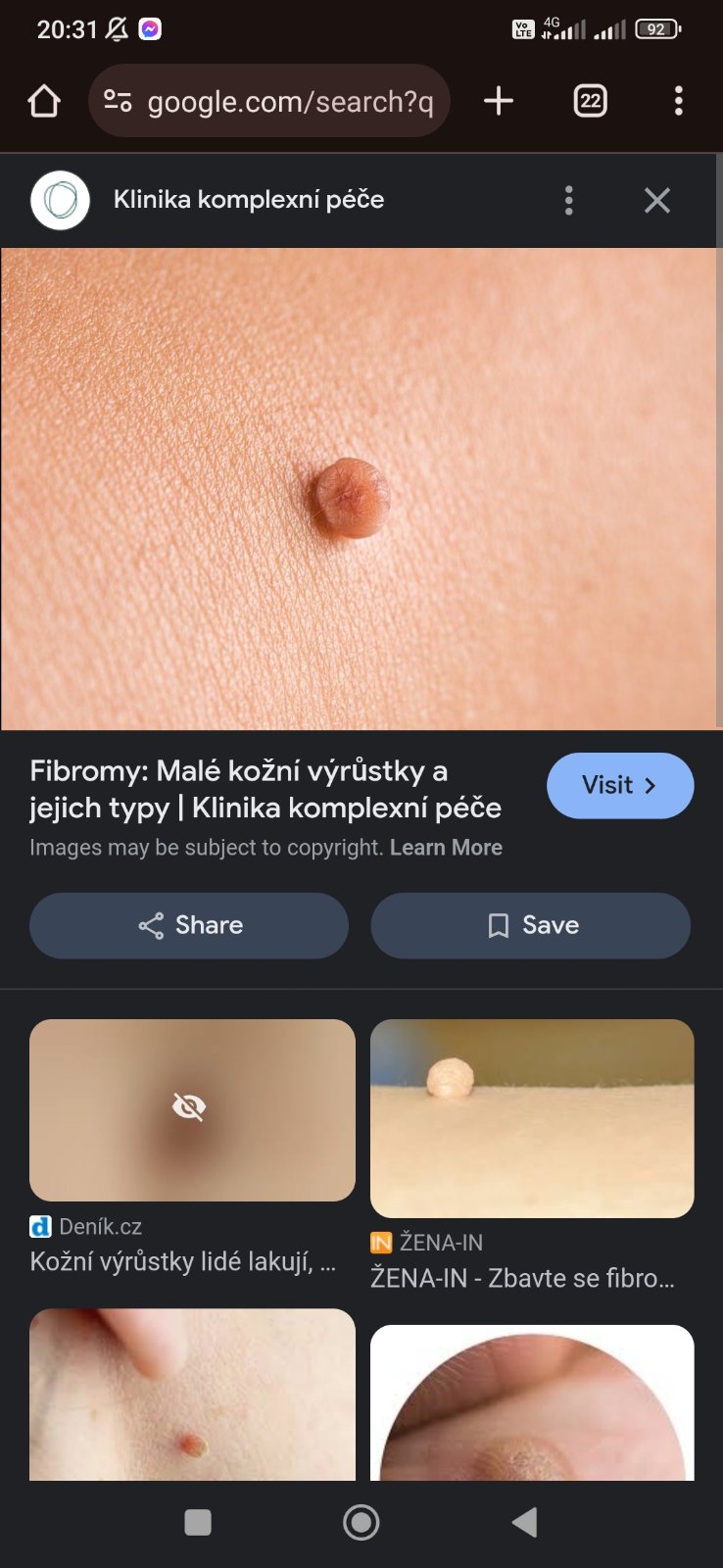Screen dimensions: 723x1568
Task: Go back using system navigation
Action: click(524, 1522)
